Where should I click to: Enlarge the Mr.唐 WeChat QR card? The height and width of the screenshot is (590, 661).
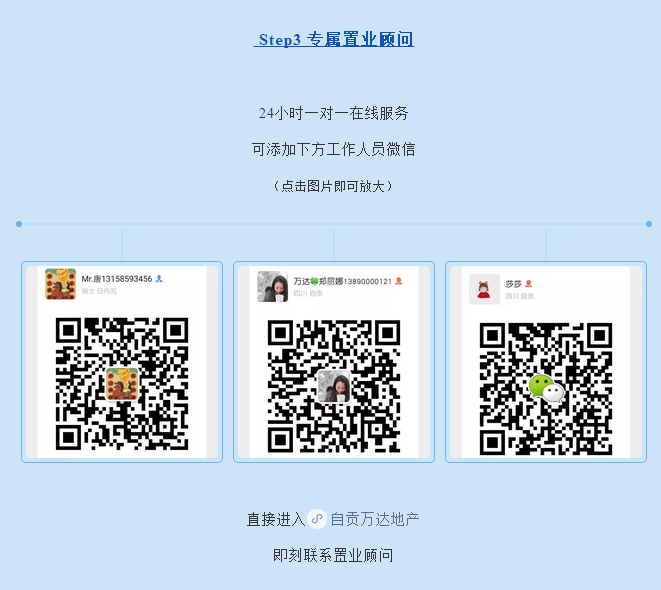click(122, 362)
